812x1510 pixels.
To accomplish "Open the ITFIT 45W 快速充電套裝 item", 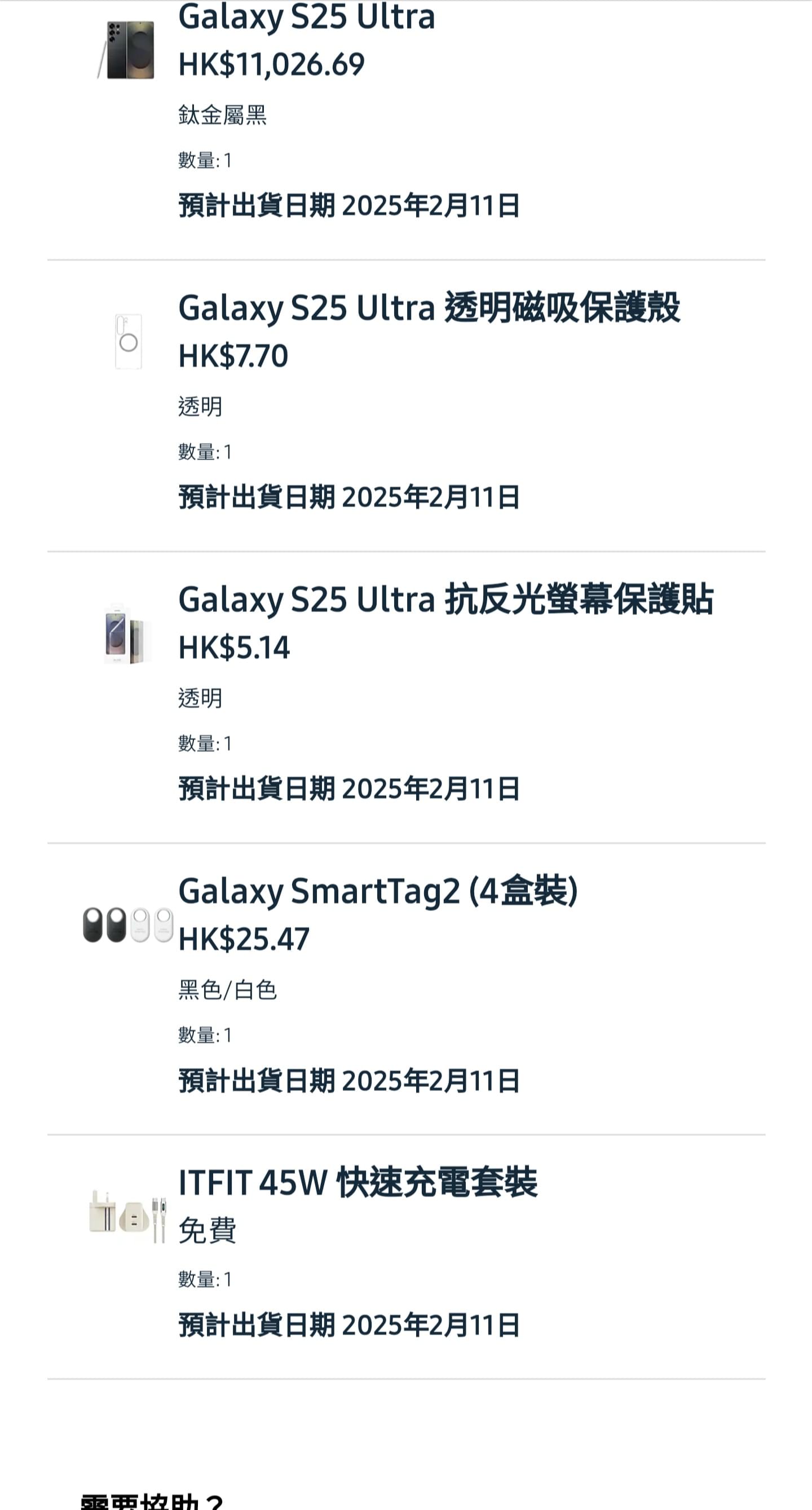I will click(x=358, y=1182).
